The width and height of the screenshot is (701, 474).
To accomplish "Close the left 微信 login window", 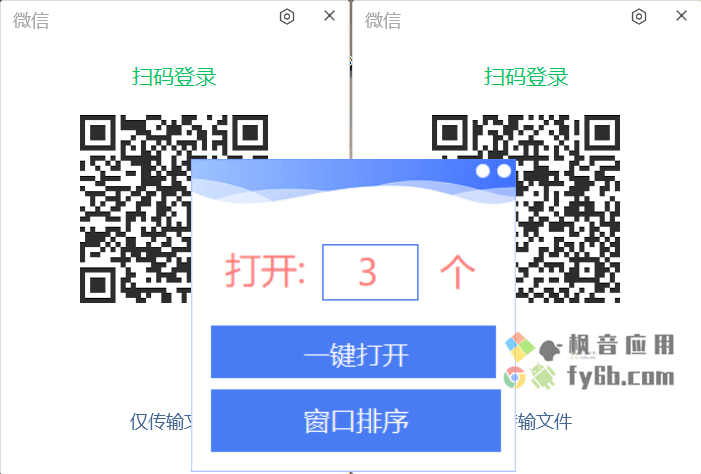I will coord(330,16).
